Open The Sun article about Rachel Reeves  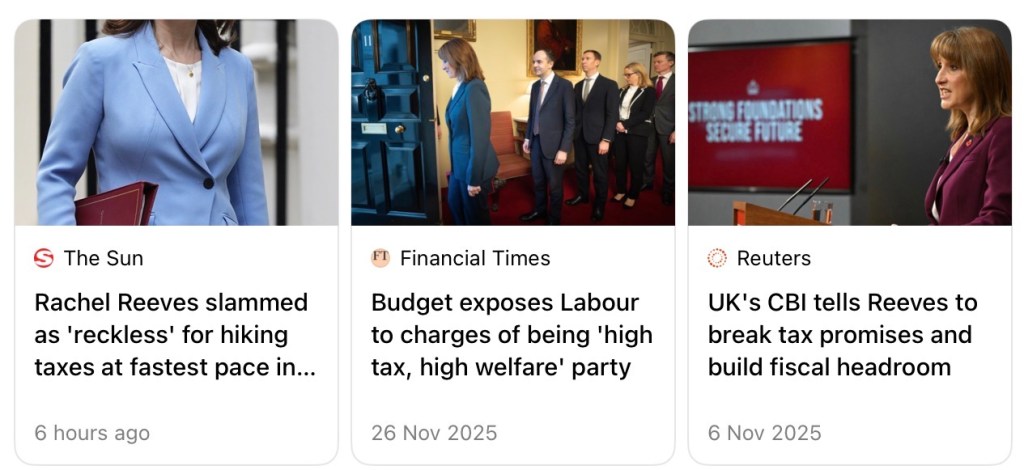[x=174, y=334]
